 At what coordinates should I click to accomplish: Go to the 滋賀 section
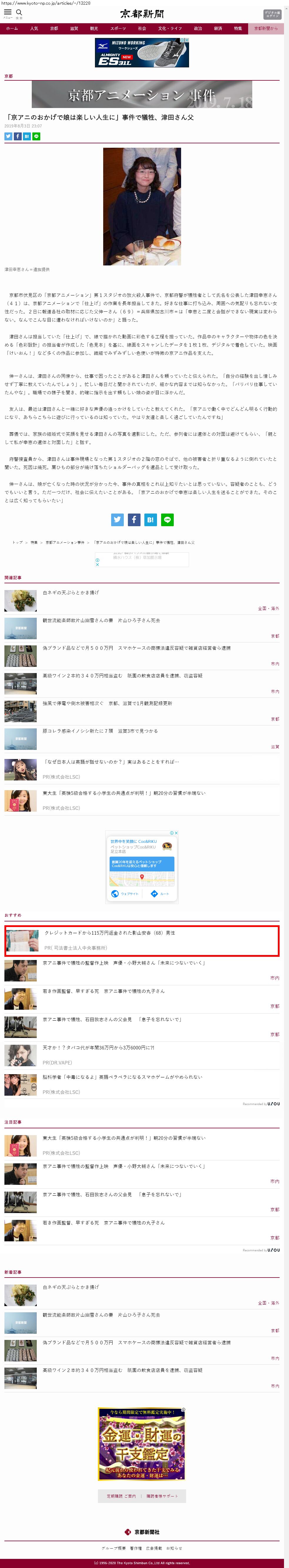pos(73,29)
